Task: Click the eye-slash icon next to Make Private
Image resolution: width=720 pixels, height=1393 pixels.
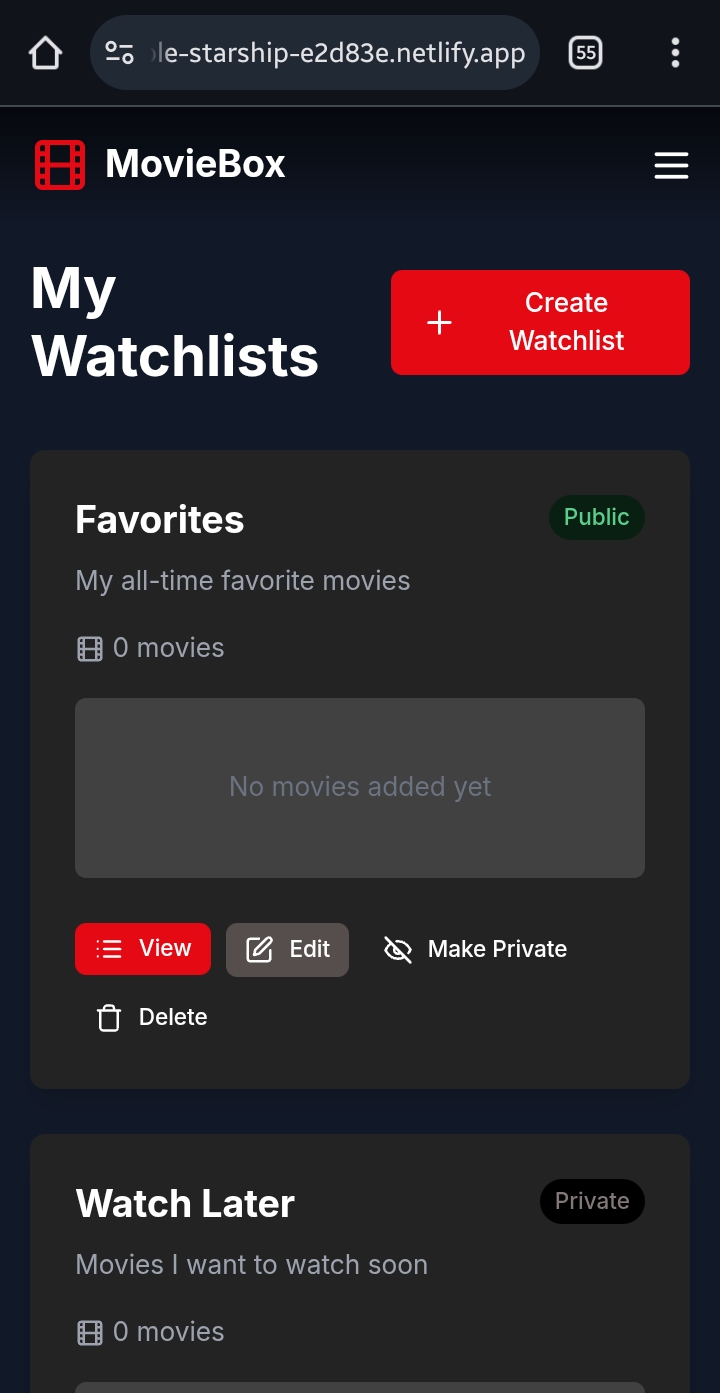Action: (398, 949)
